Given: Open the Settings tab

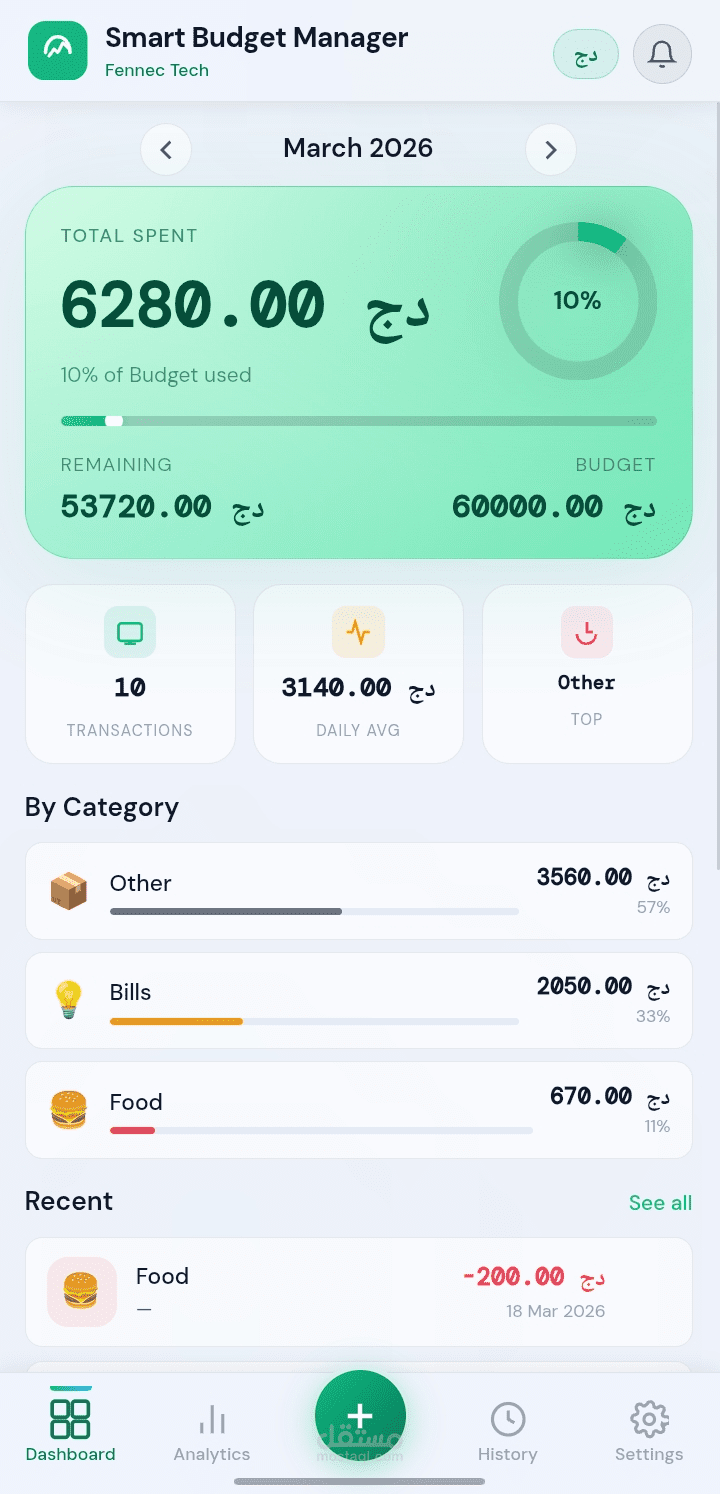Looking at the screenshot, I should coord(649,1432).
